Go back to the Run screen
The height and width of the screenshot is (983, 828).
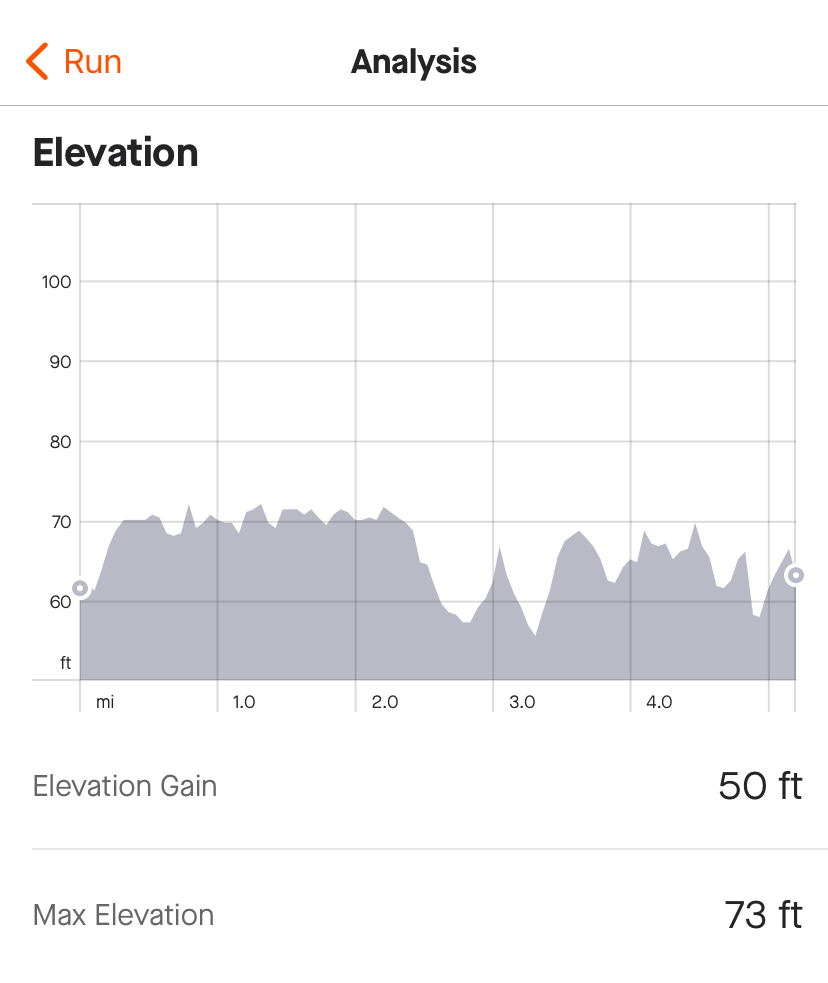click(74, 62)
